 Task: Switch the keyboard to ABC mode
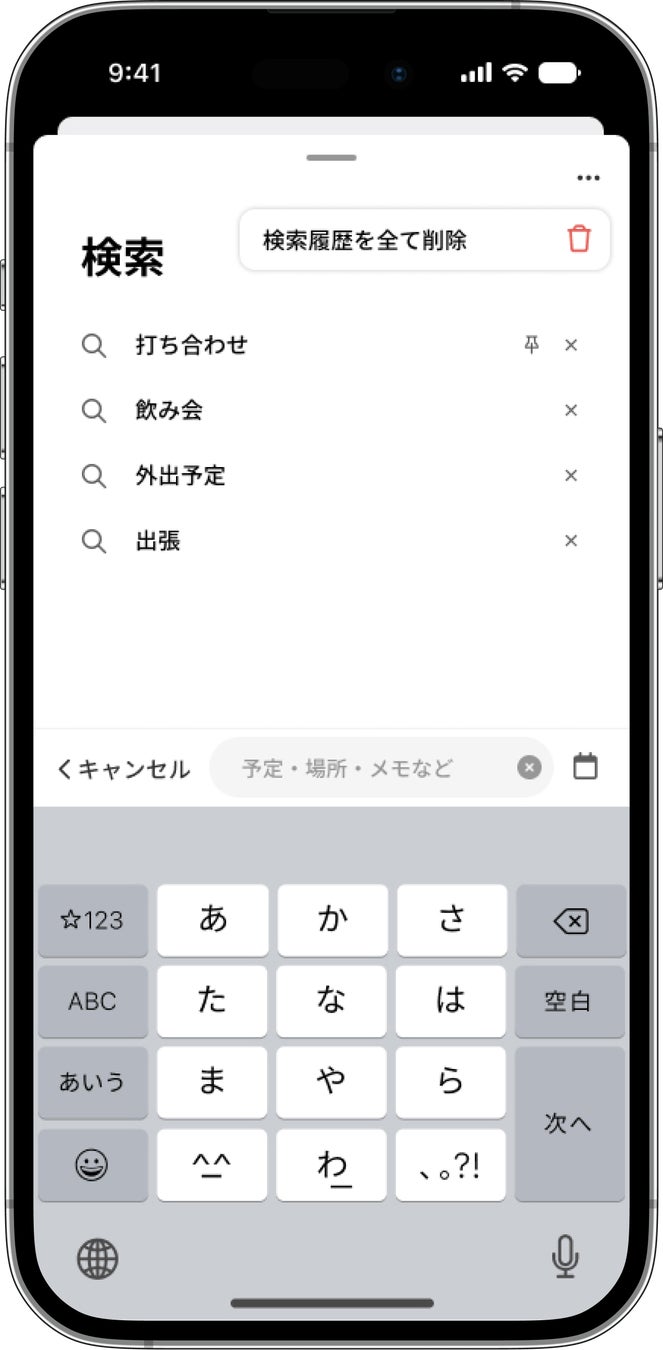pyautogui.click(x=92, y=1001)
